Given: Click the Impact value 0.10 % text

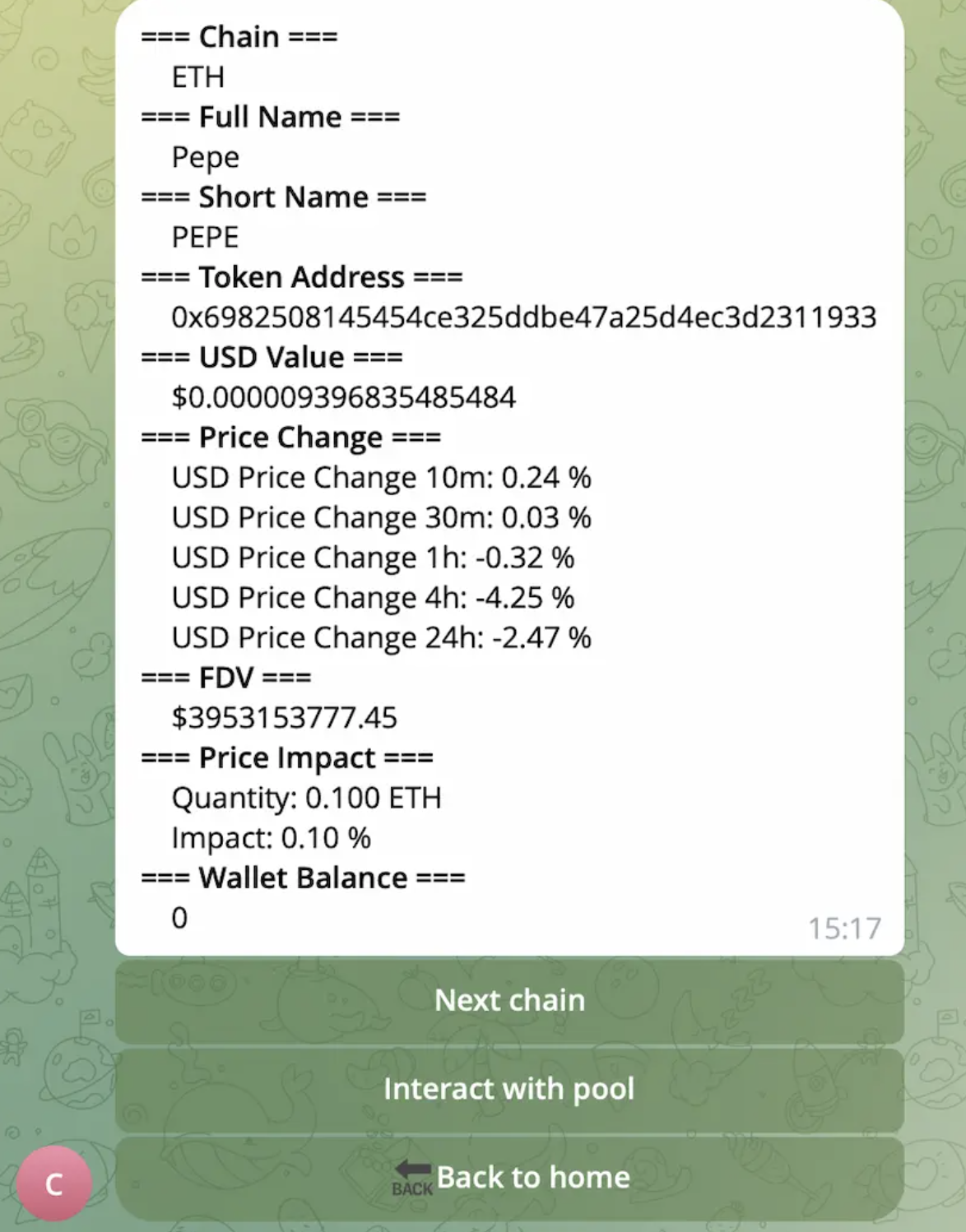Looking at the screenshot, I should [x=270, y=837].
